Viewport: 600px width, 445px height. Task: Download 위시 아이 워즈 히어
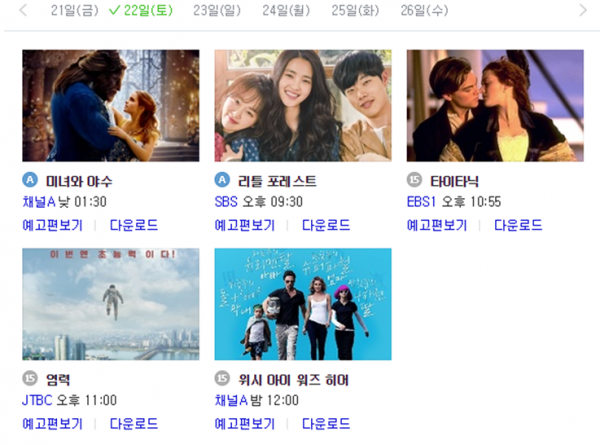326,424
